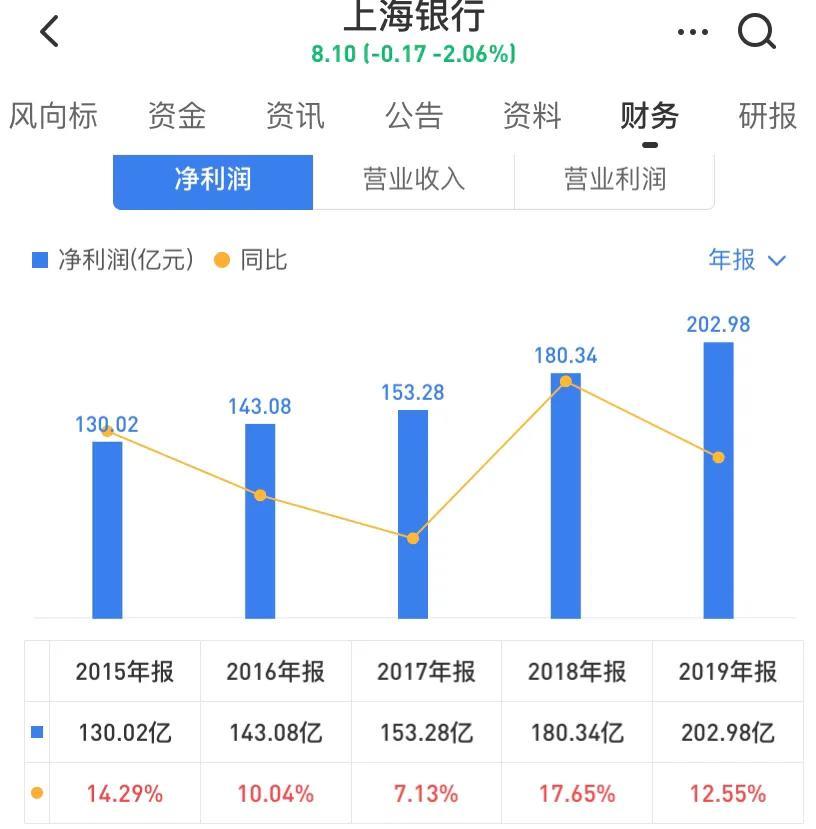Select the tallest bar showing 202.98
Viewport: 816px width, 829px height.
pos(718,480)
